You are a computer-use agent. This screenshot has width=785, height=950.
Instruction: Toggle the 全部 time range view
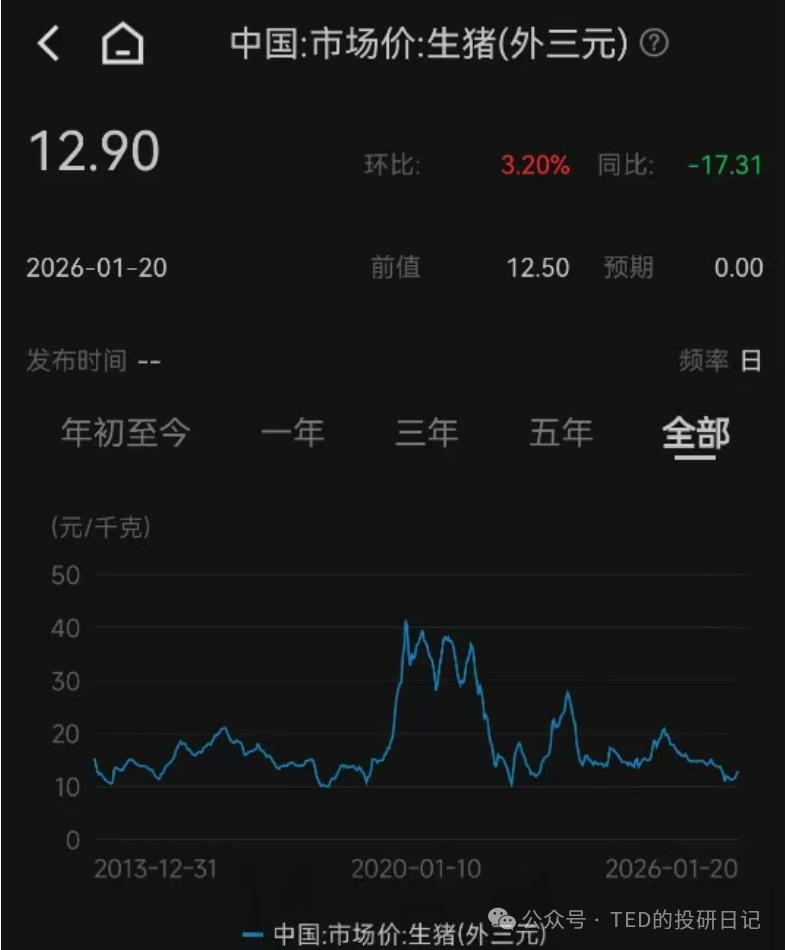697,432
